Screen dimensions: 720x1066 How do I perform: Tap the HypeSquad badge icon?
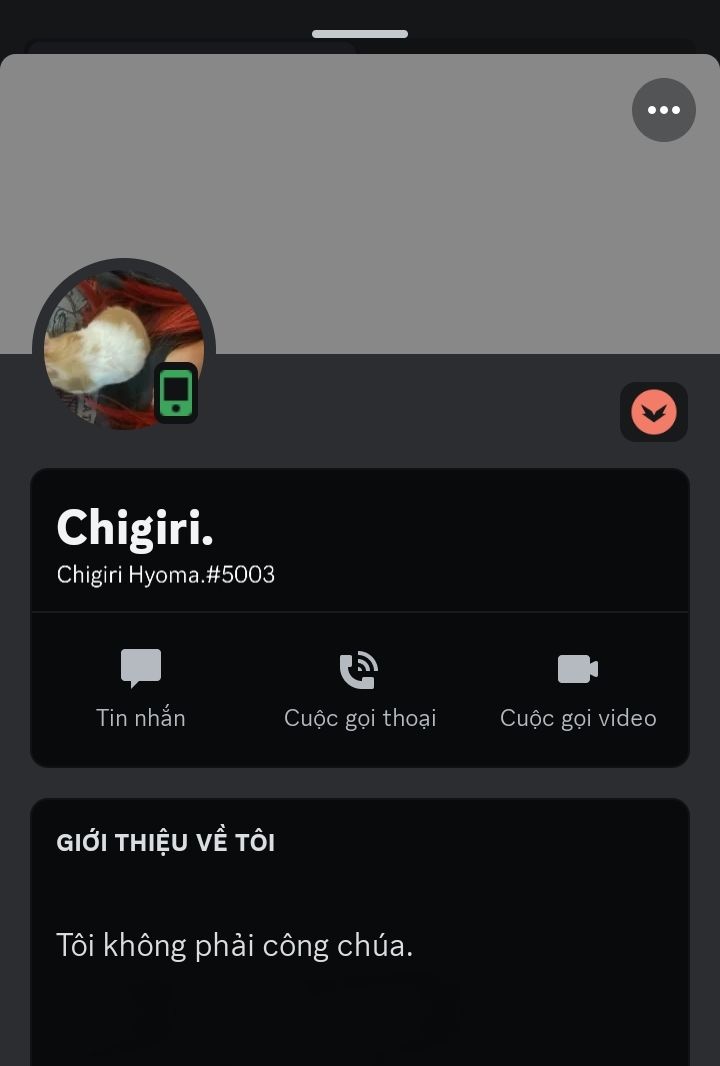[654, 412]
